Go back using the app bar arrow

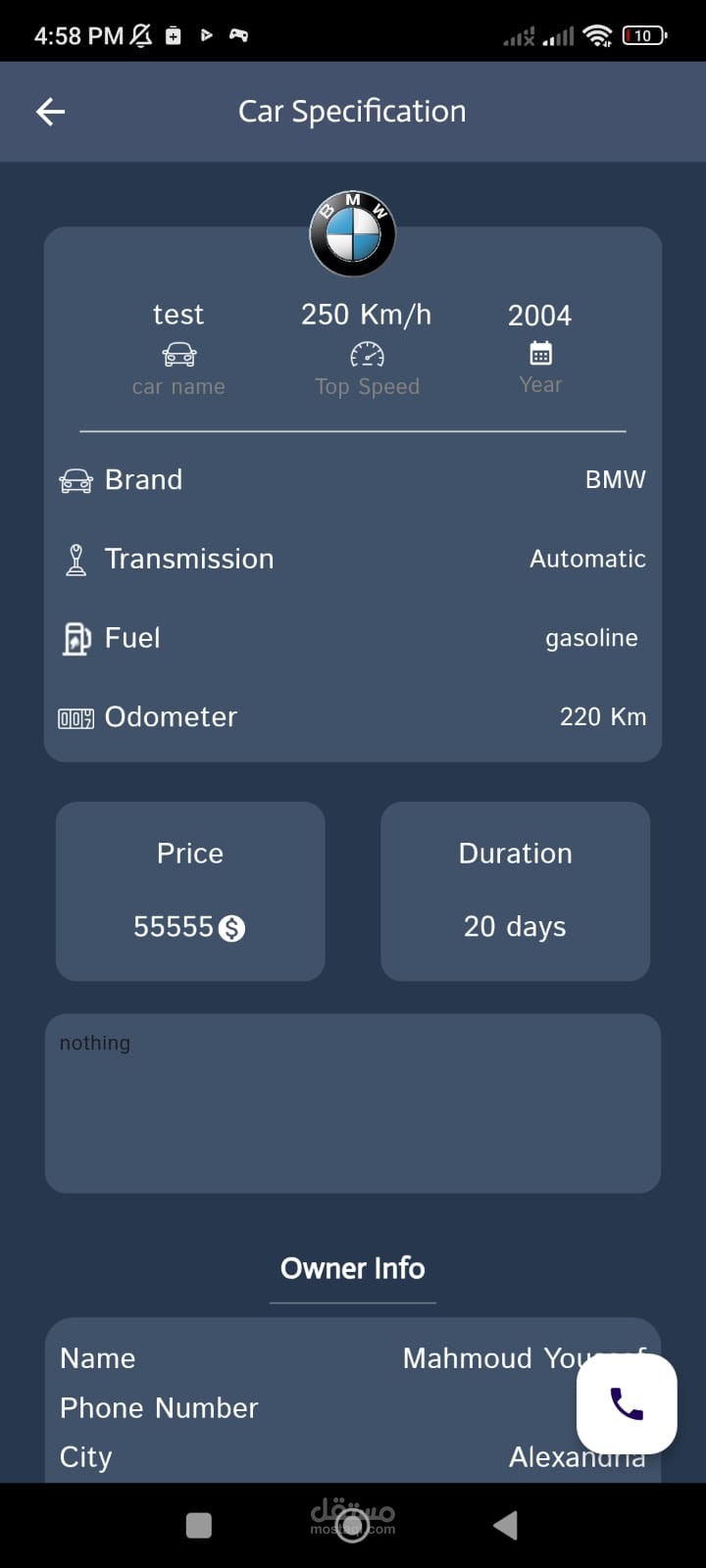click(x=50, y=112)
